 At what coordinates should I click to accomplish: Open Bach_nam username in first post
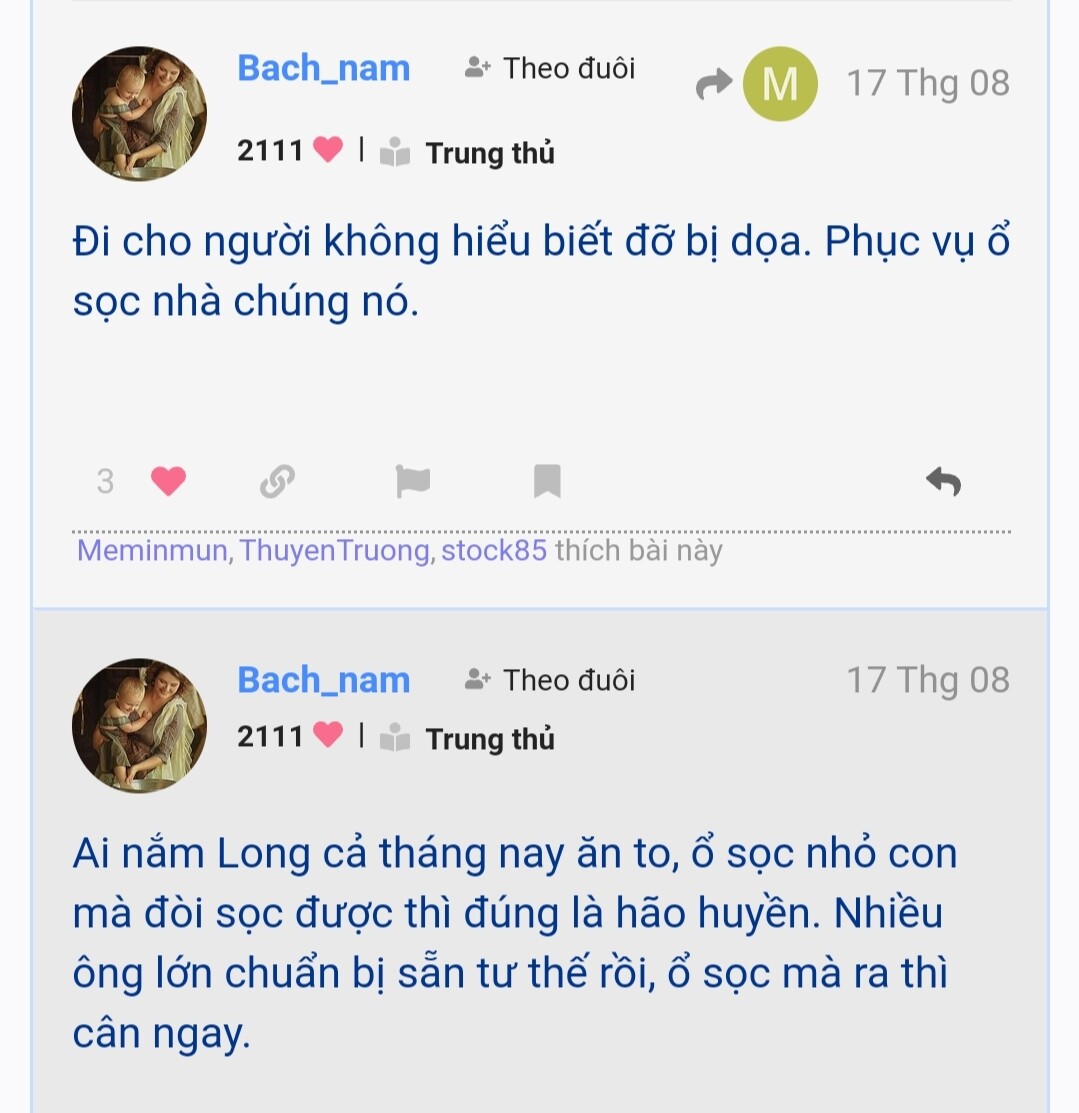(323, 68)
